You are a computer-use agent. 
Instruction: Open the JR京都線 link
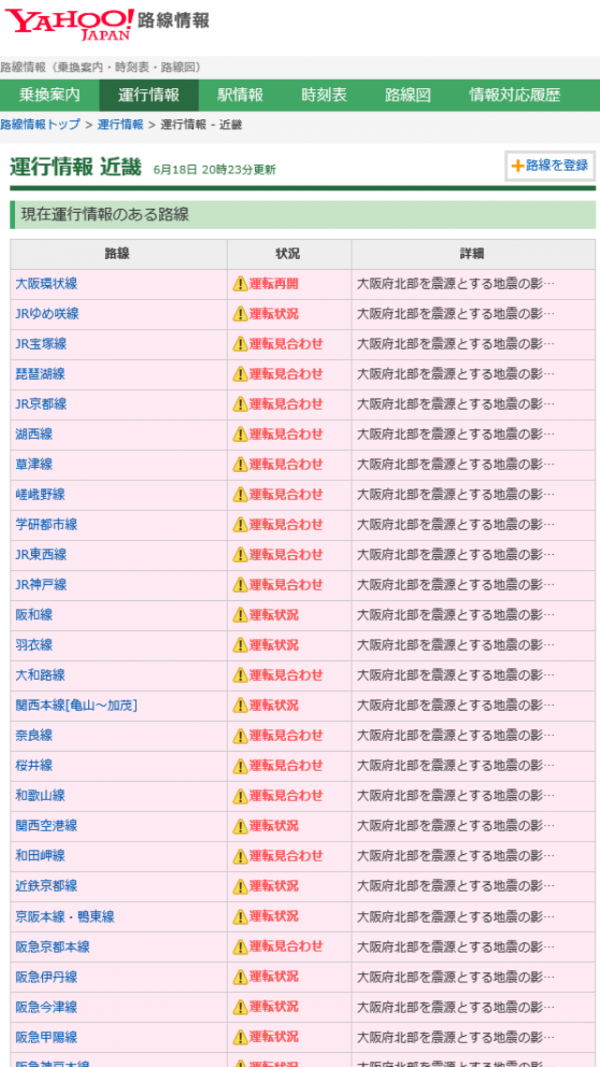(x=41, y=404)
